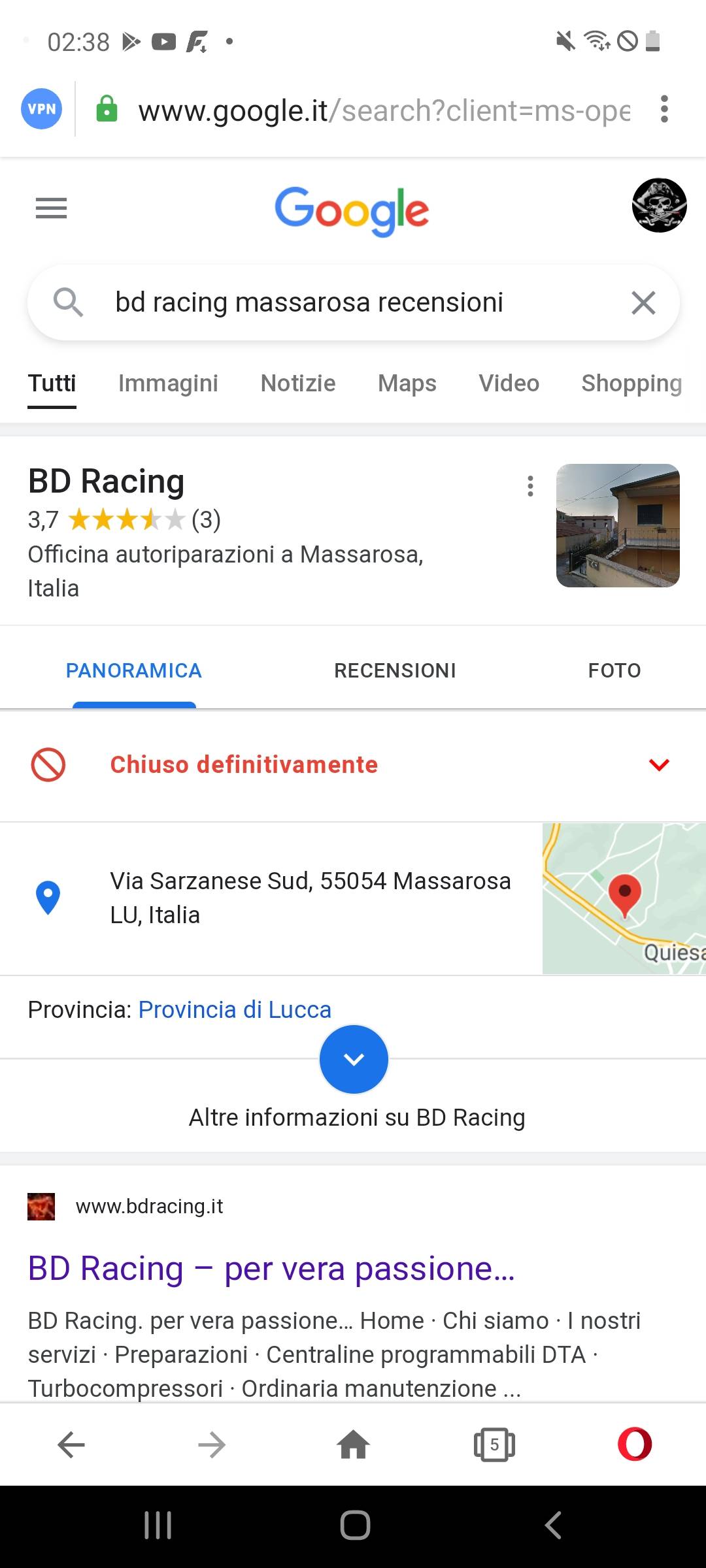Image resolution: width=706 pixels, height=1568 pixels.
Task: Follow the Provincia di Lucca link
Action: (235, 1009)
